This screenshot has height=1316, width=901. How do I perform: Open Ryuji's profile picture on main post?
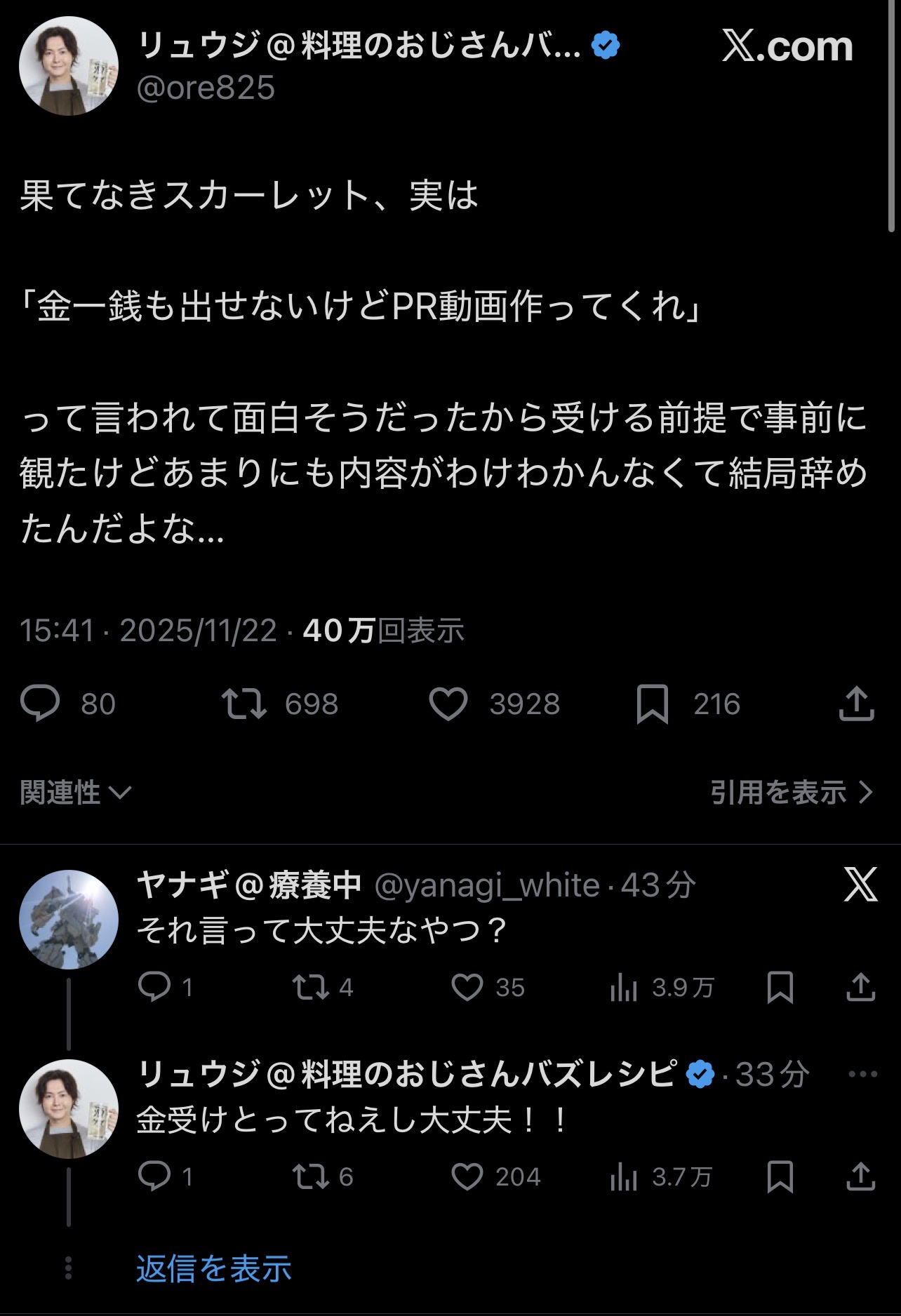coord(68,66)
